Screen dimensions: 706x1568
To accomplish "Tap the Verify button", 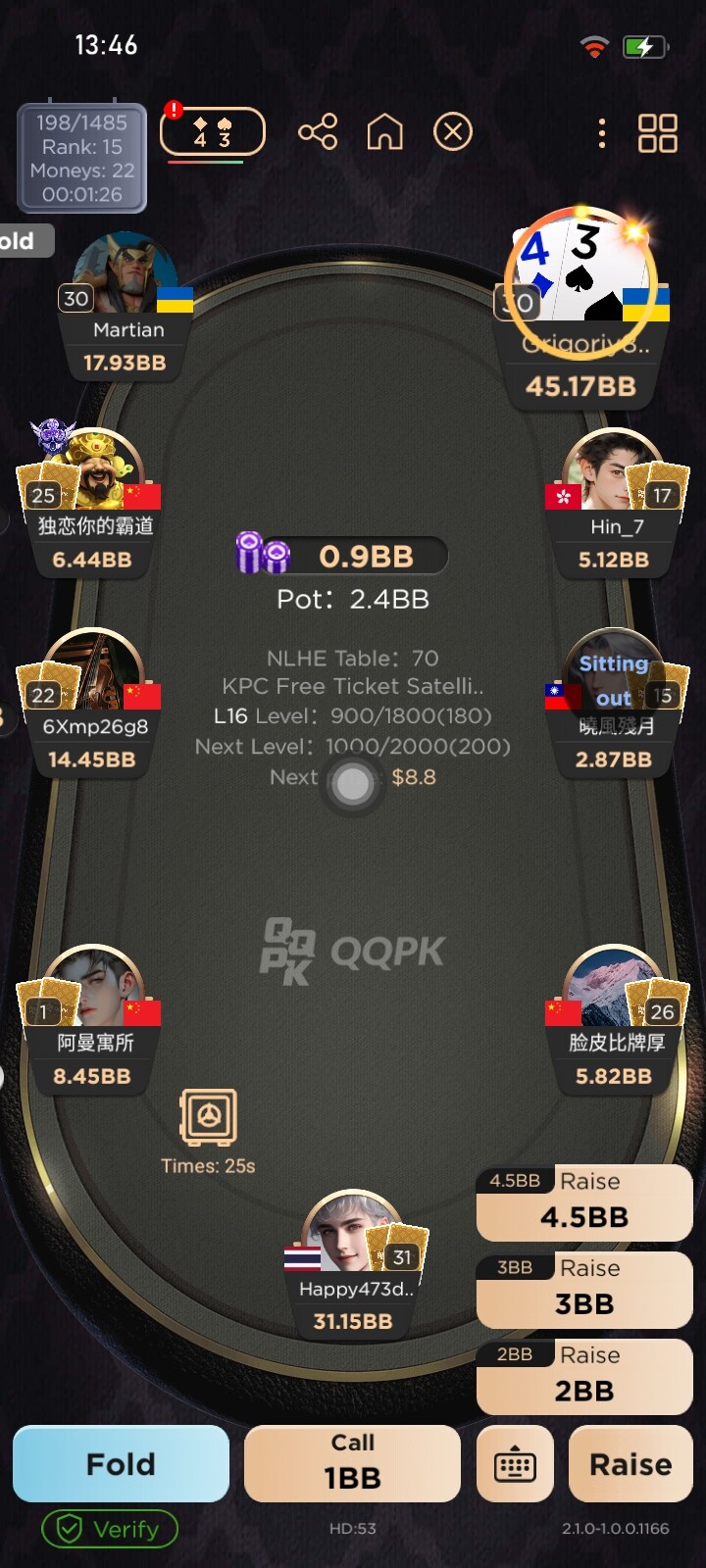I will tap(110, 1529).
